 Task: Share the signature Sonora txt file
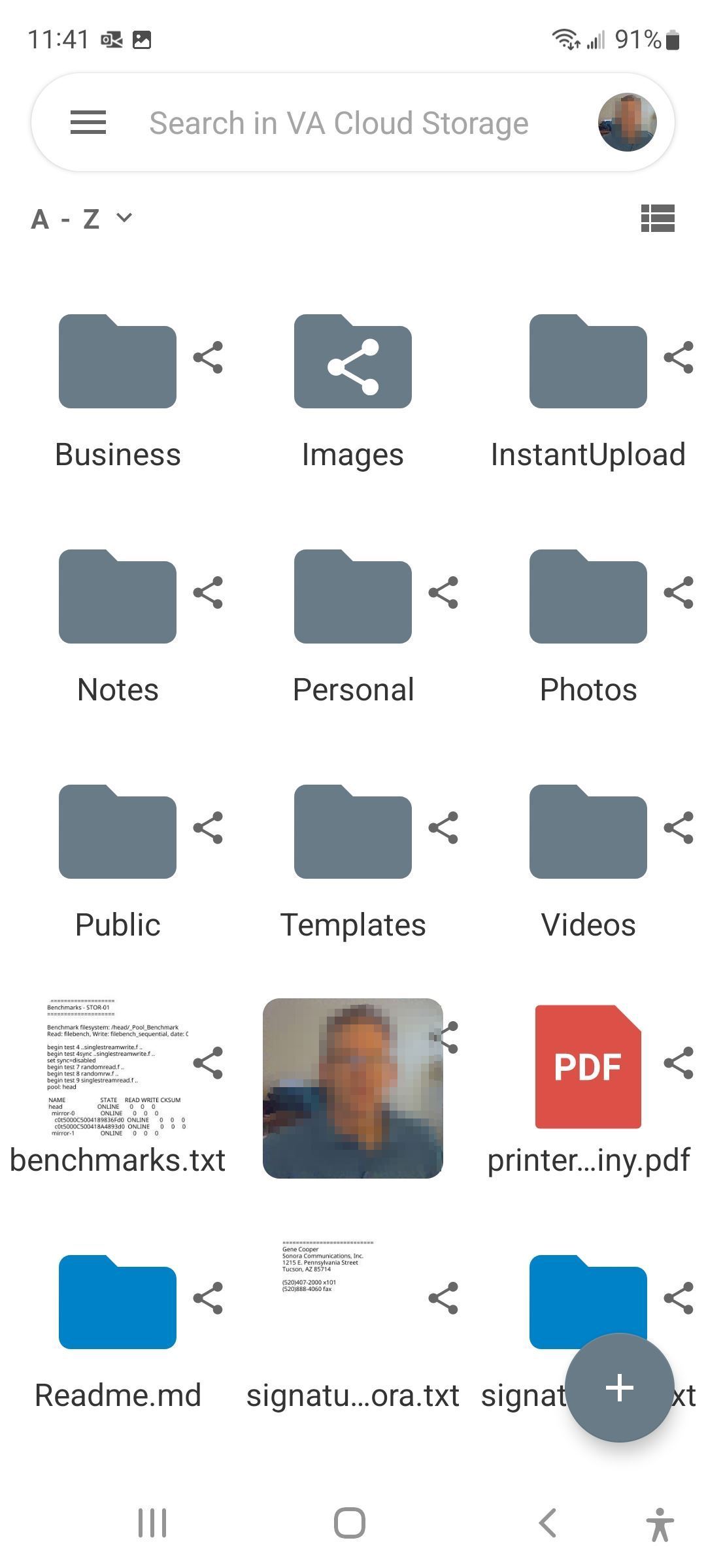[443, 1298]
